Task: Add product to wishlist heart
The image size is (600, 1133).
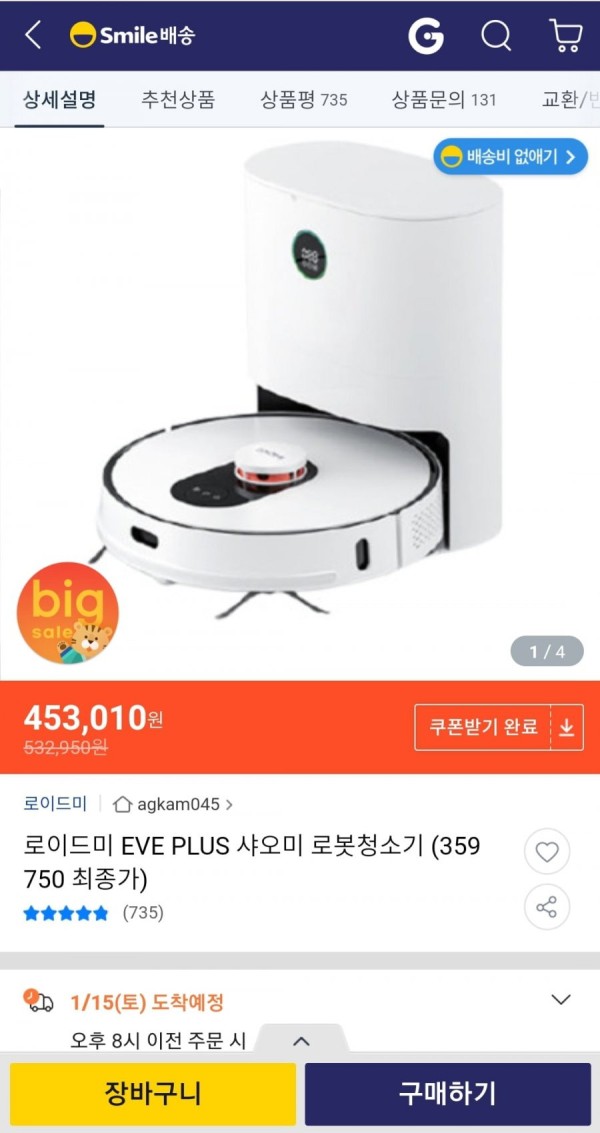Action: click(x=547, y=852)
